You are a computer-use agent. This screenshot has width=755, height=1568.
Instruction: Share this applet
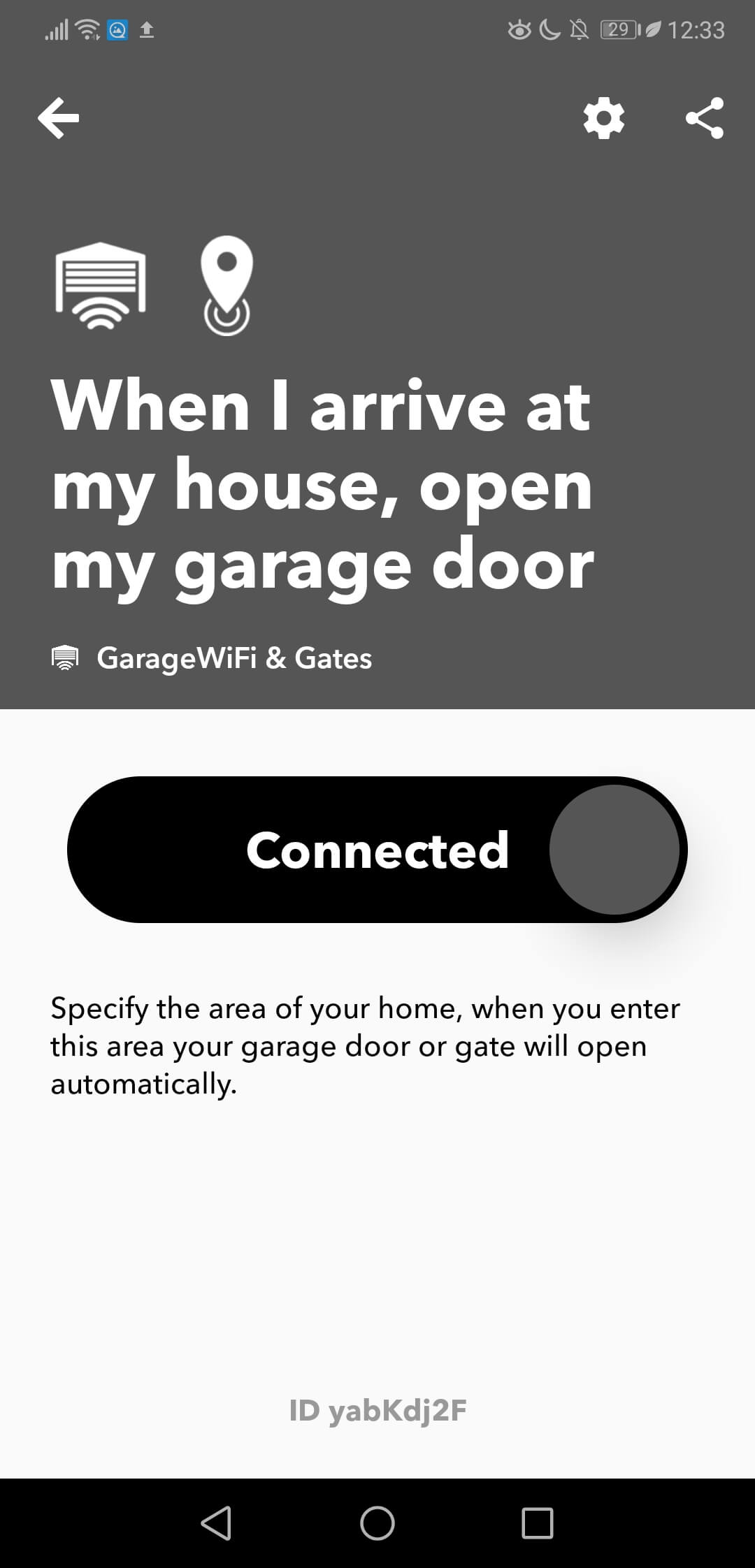[x=705, y=118]
